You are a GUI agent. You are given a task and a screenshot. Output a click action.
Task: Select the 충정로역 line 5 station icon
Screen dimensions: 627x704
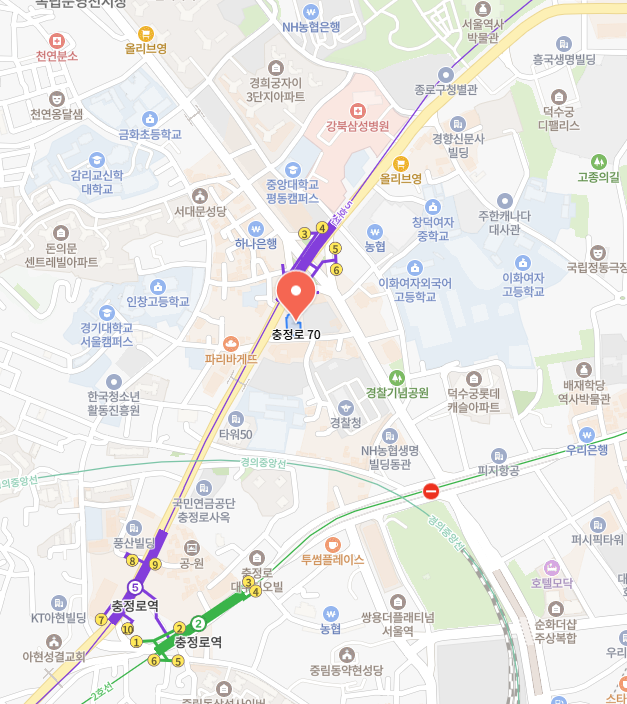[134, 587]
